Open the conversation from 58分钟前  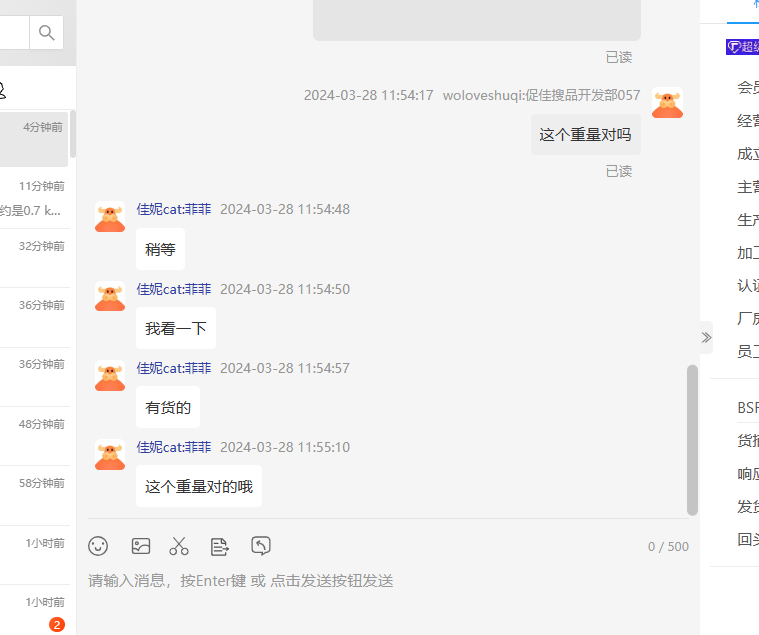click(34, 494)
